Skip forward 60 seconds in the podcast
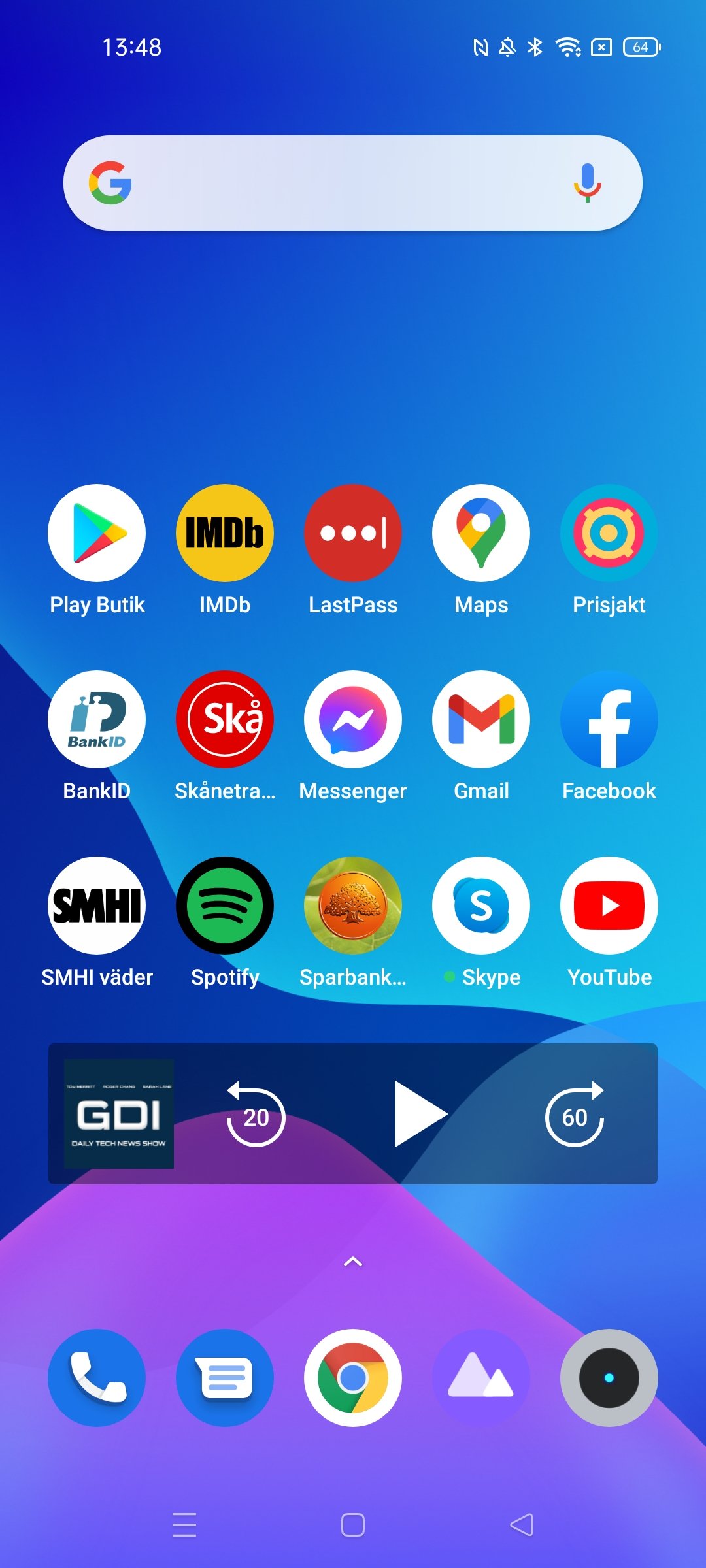 coord(575,1115)
